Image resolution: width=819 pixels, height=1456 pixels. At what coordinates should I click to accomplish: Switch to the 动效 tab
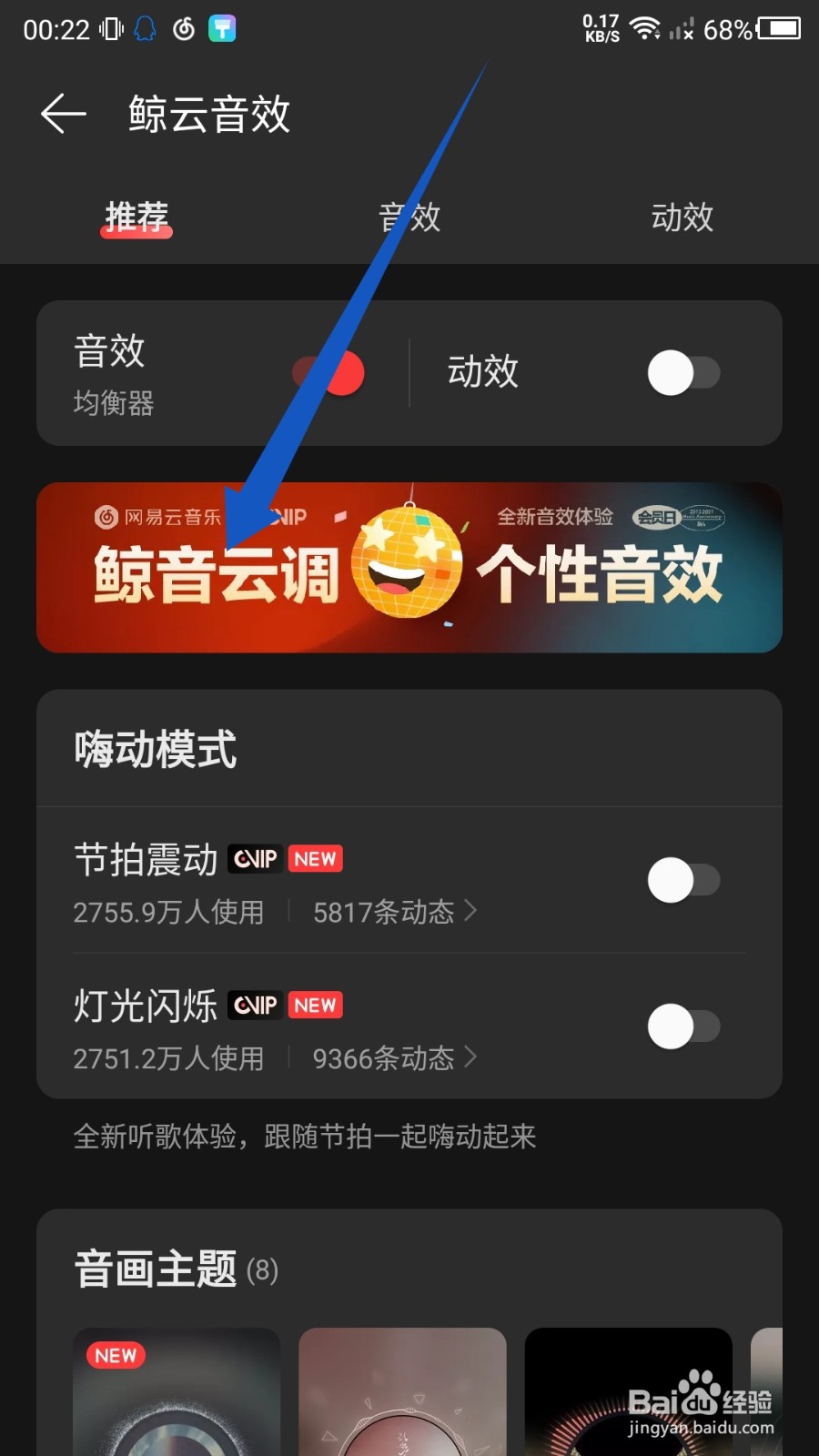(681, 217)
